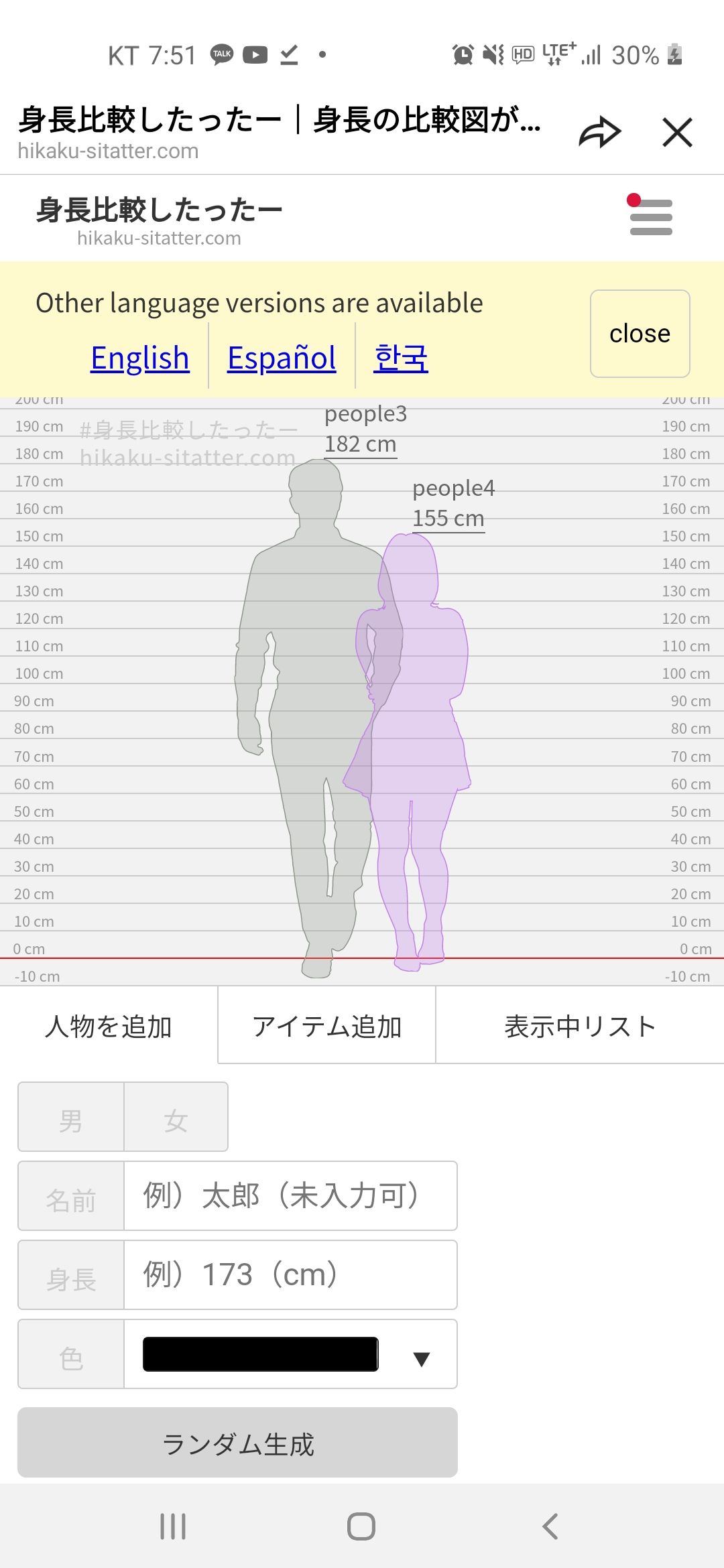
Task: Choose 女 as the gender
Action: pos(176,1118)
